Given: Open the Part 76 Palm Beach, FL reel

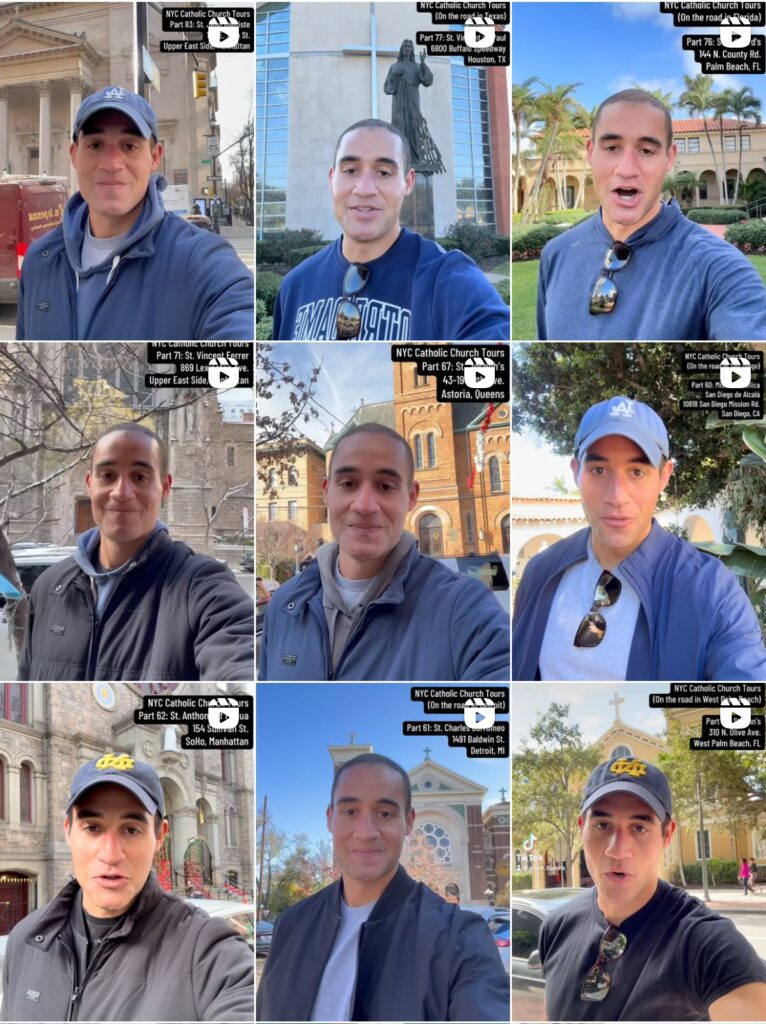Looking at the screenshot, I should click(638, 170).
